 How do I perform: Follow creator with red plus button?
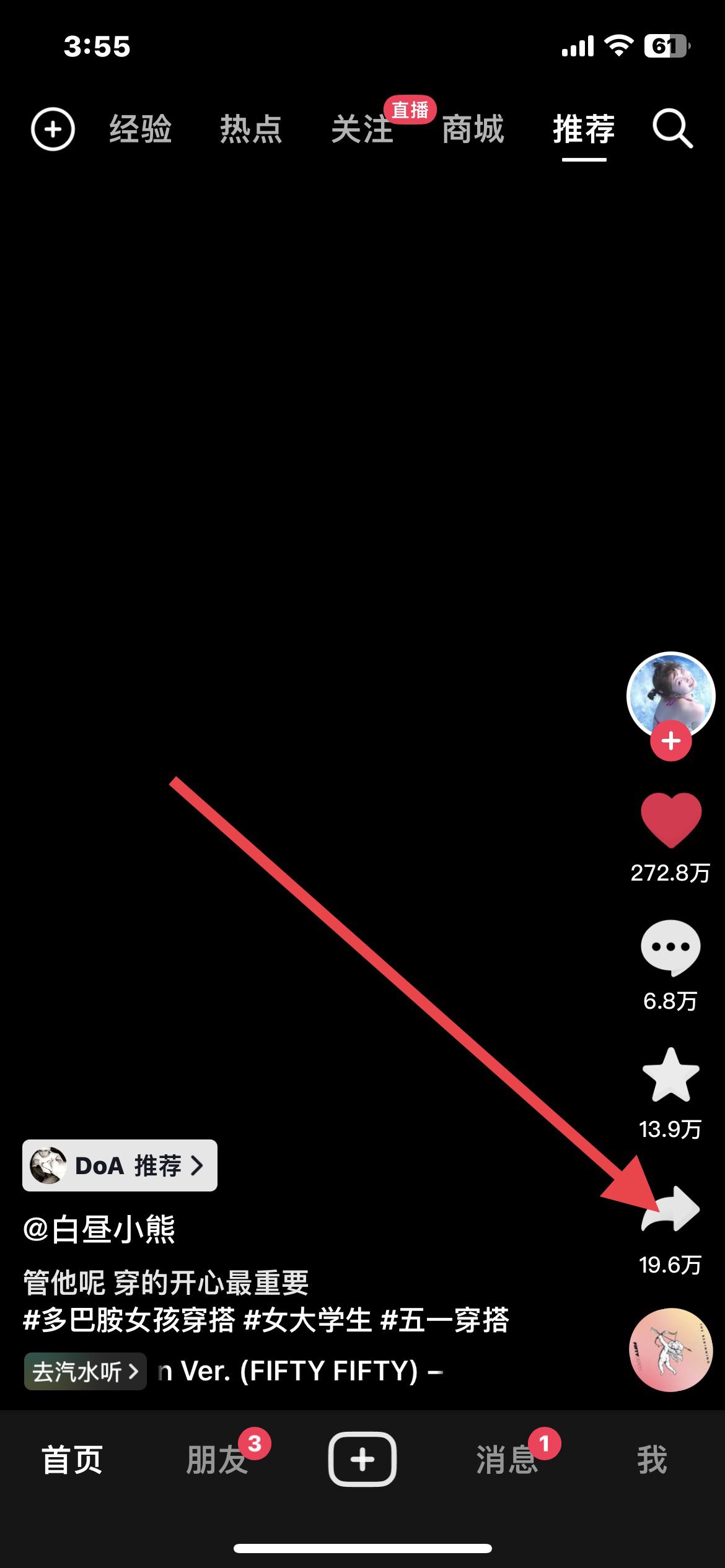(x=670, y=741)
